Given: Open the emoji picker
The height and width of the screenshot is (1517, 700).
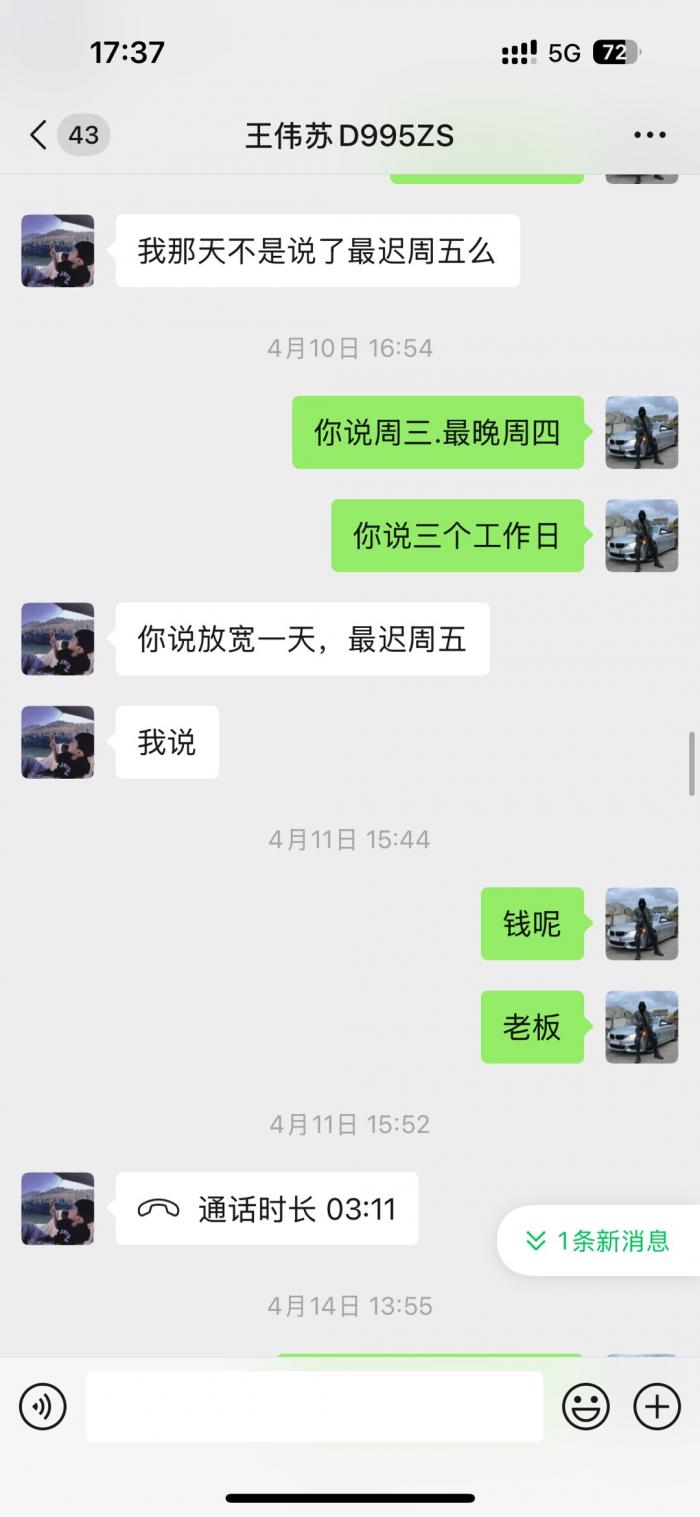Looking at the screenshot, I should [586, 1407].
